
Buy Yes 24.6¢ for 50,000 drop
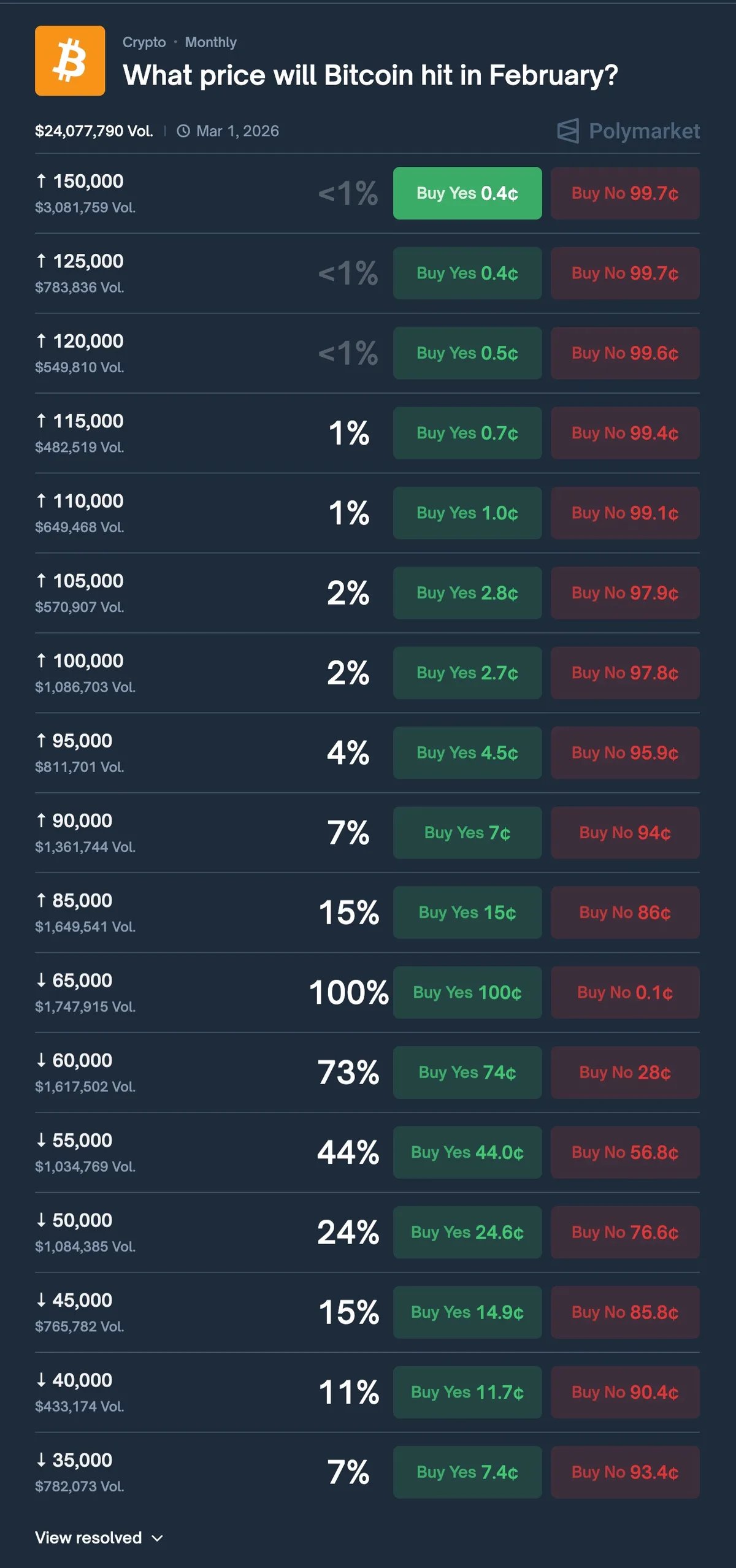coord(467,1232)
